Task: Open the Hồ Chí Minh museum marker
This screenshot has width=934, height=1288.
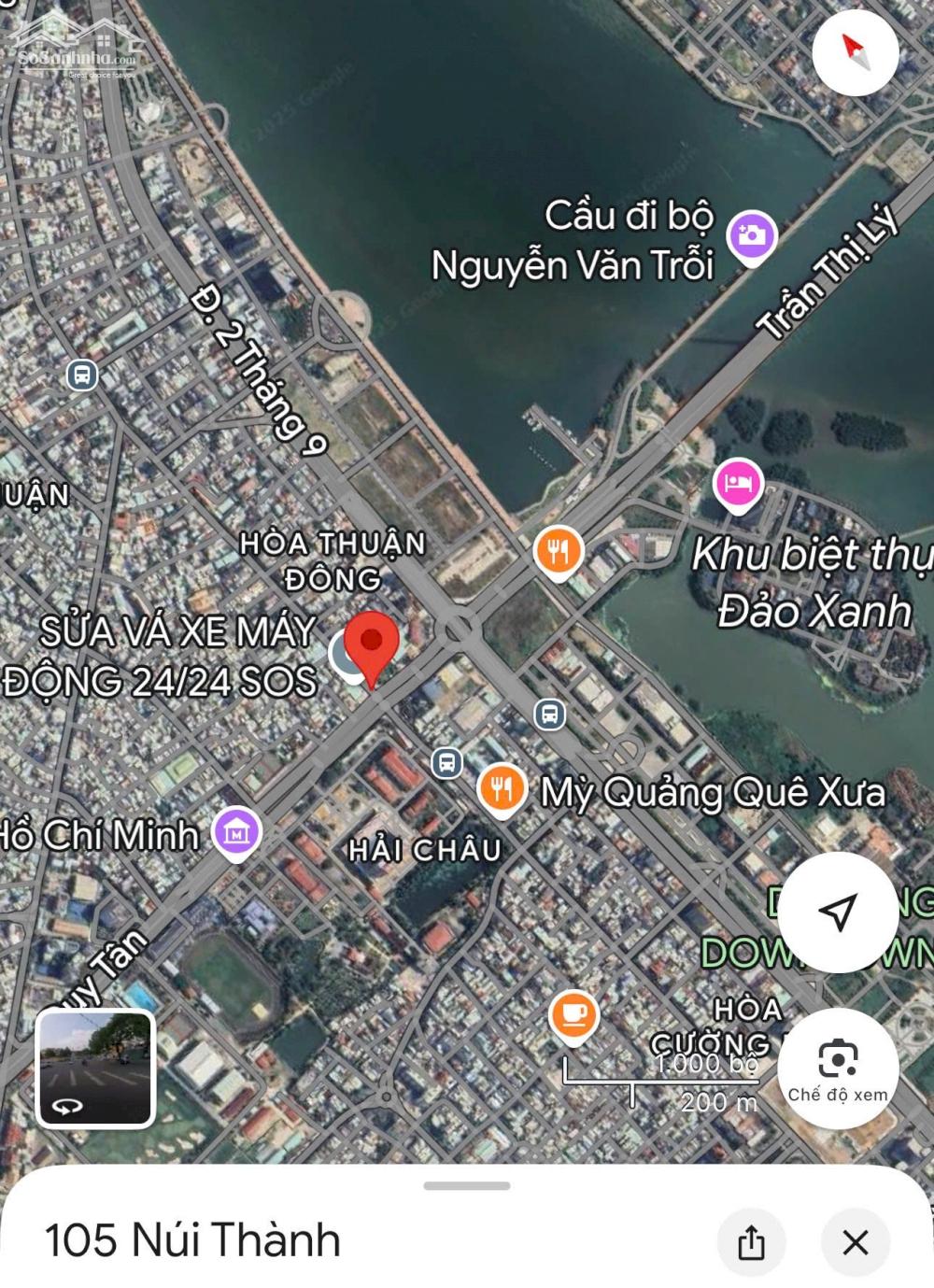Action: tap(237, 831)
